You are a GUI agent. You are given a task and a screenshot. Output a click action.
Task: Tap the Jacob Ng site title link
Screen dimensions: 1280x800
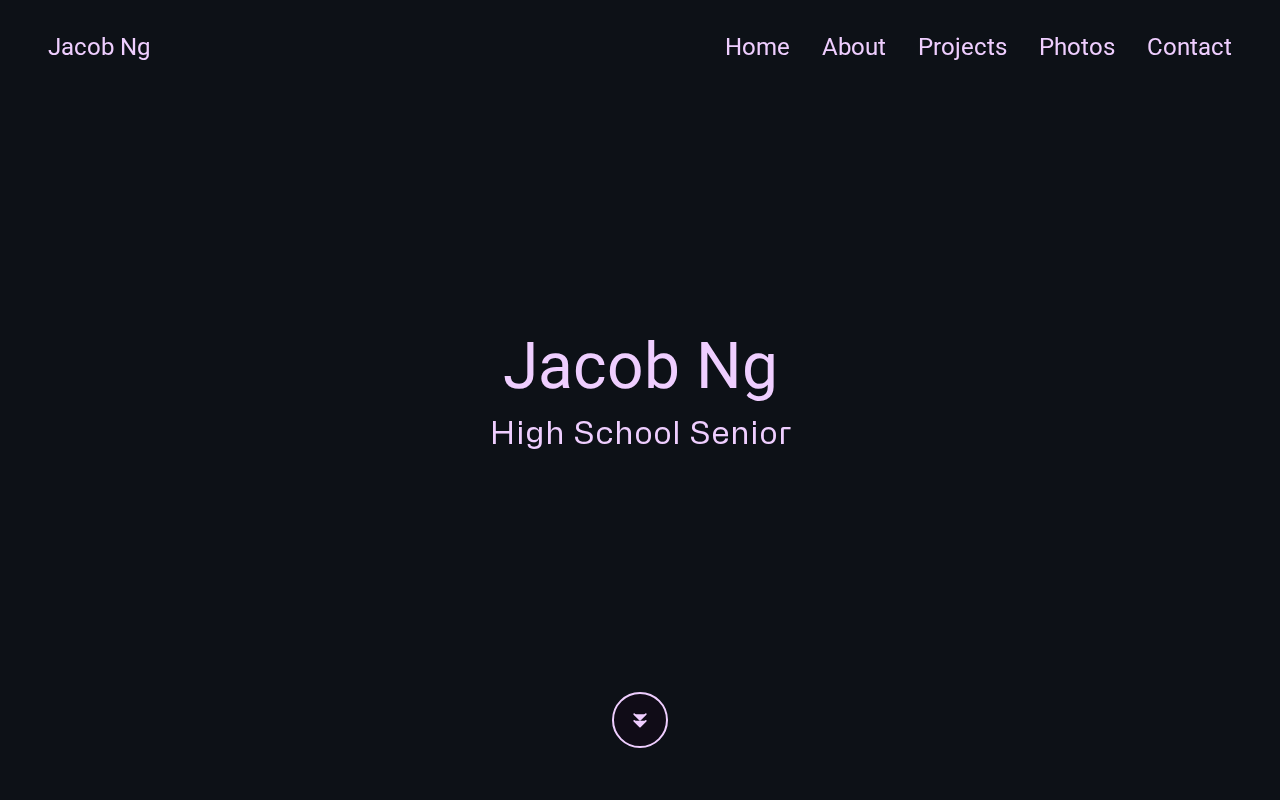(99, 47)
